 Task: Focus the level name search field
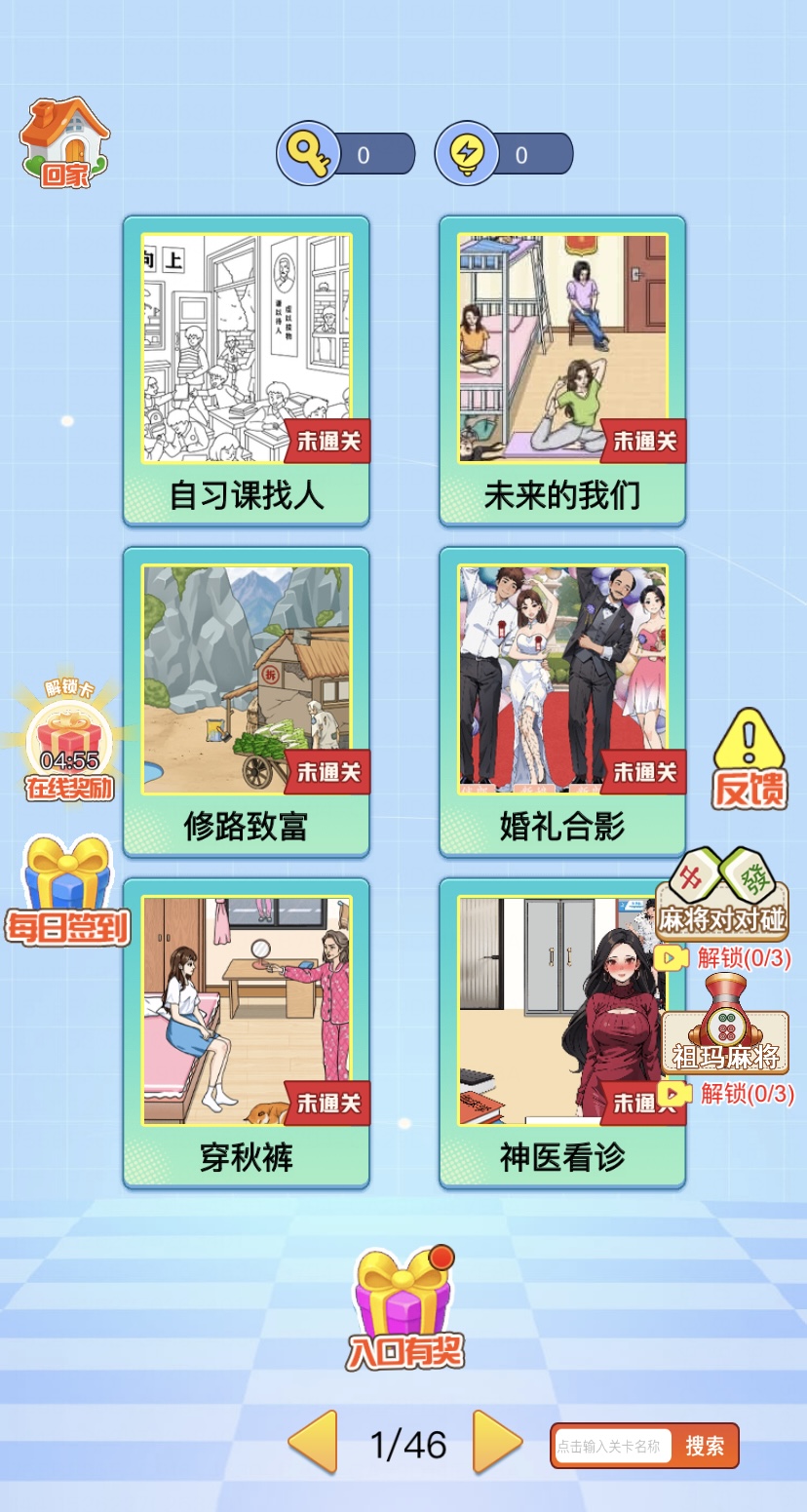tap(611, 1446)
